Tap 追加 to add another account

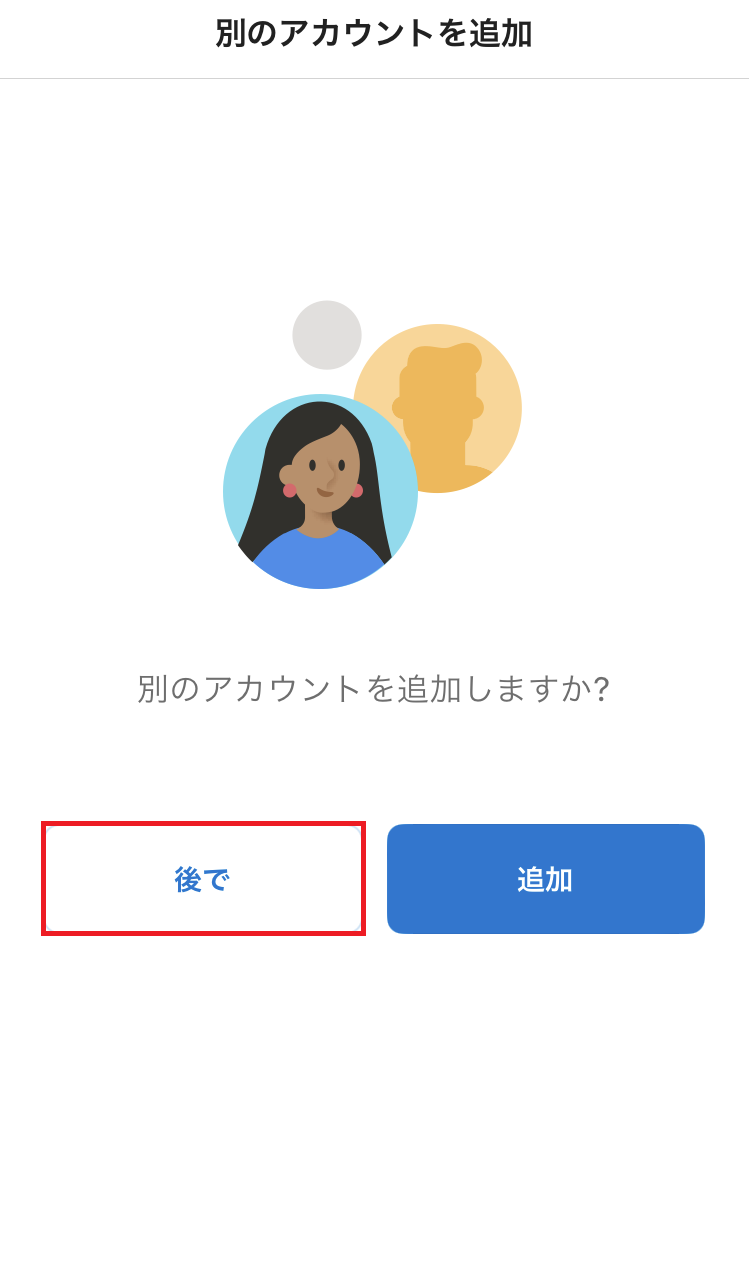point(545,879)
